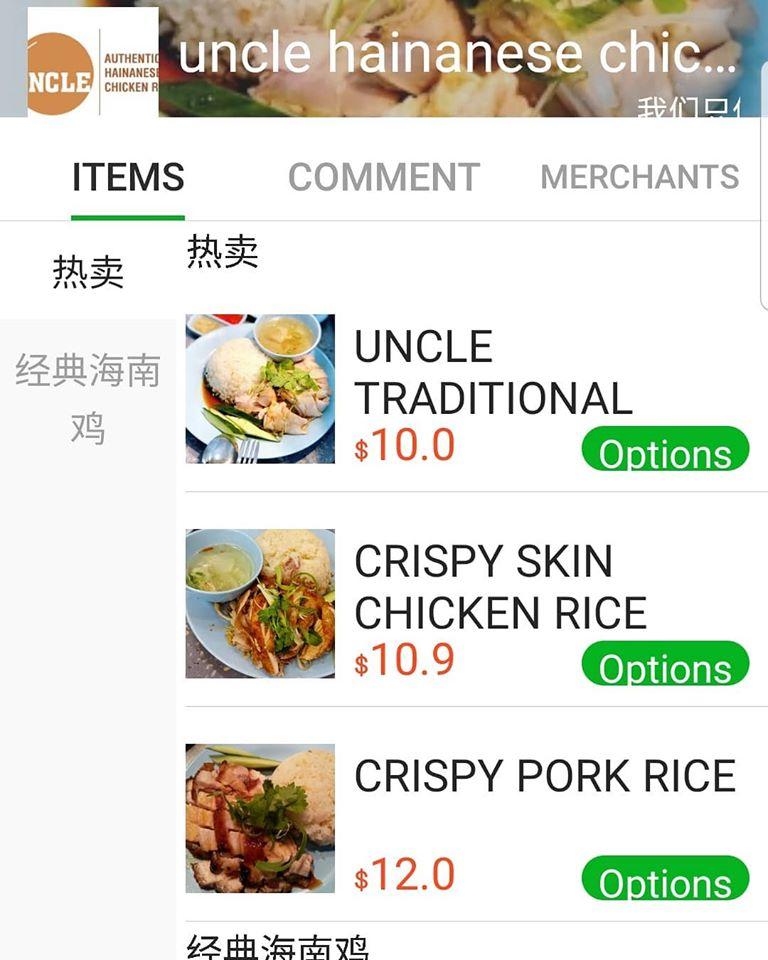Select the 经典海南鸡 sidebar category
Viewport: 768px width, 960px height.
point(88,392)
